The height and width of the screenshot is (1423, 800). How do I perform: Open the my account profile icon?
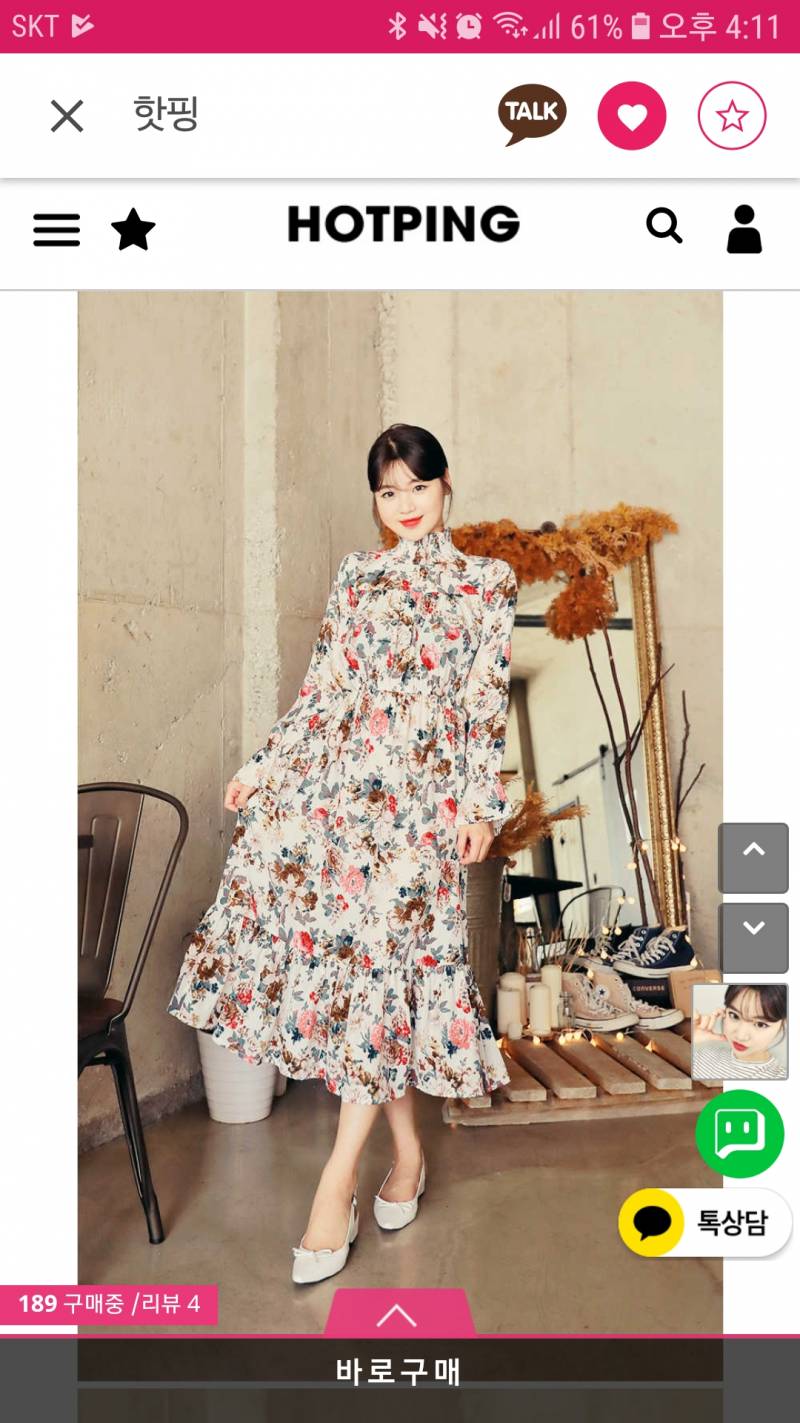pos(744,229)
